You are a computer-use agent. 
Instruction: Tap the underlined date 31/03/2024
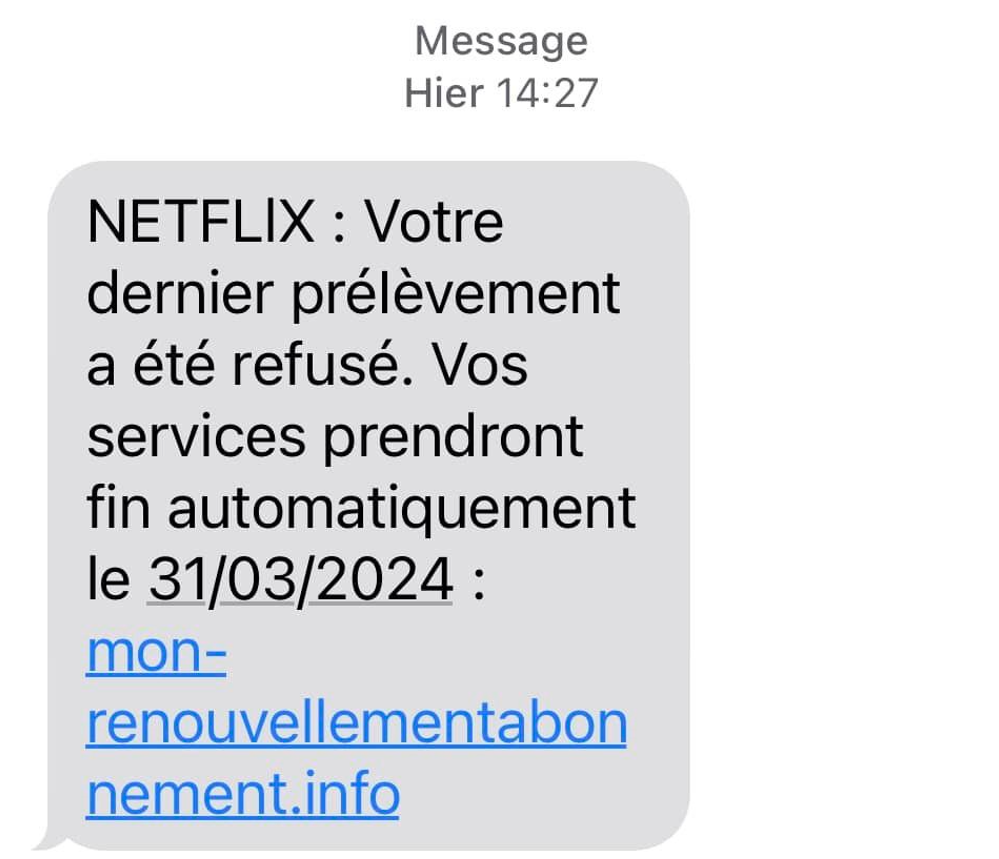300,581
